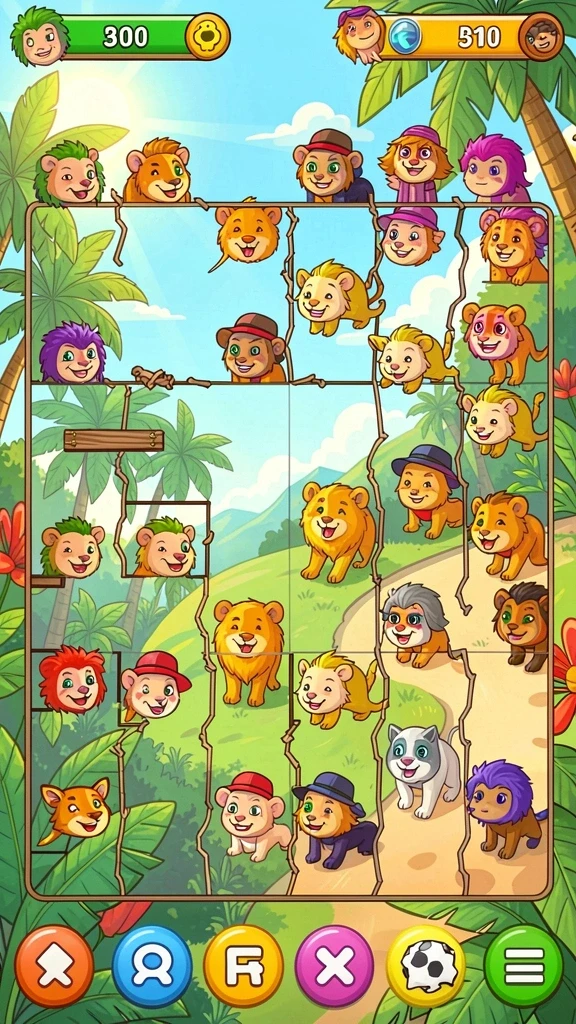576x1024 pixels.
Task: Open the blue profile button
Action: point(152,966)
